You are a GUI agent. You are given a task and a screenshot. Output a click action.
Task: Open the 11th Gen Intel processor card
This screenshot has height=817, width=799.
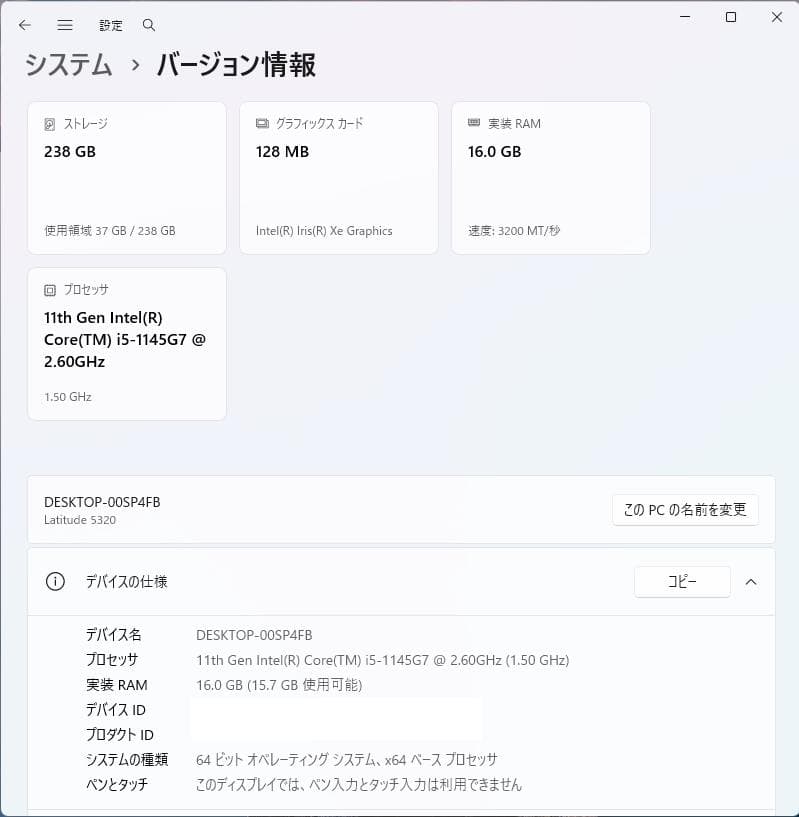(x=127, y=343)
